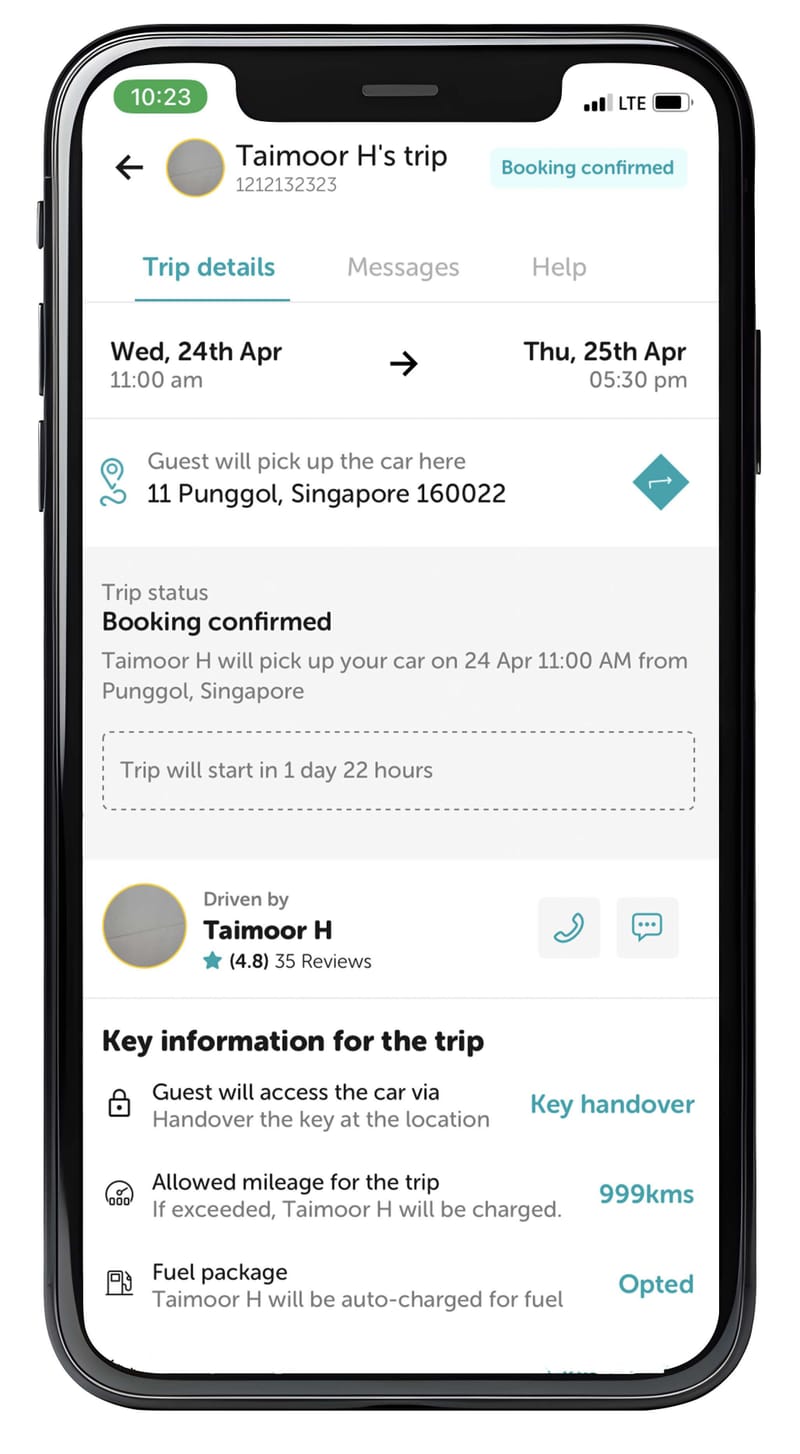800x1454 pixels.
Task: Select the Trip details tab
Action: (209, 267)
